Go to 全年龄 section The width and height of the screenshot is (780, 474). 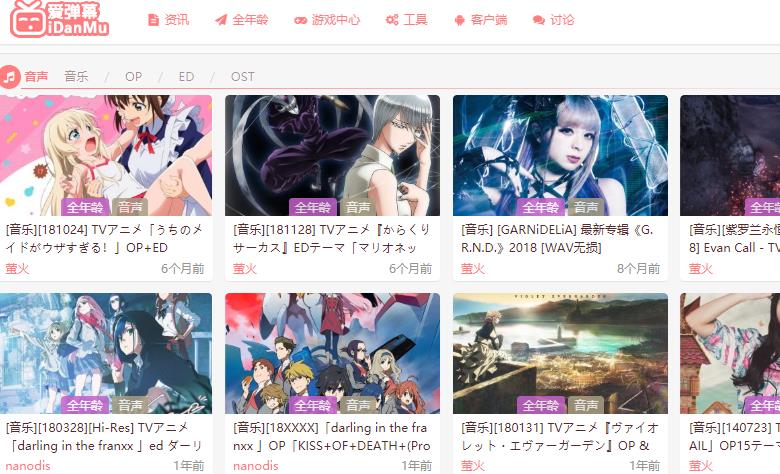click(241, 20)
